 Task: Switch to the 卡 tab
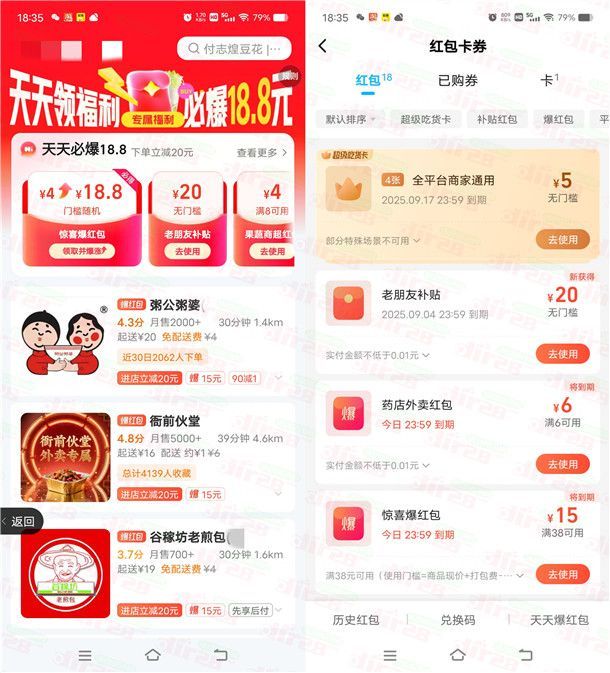[548, 80]
